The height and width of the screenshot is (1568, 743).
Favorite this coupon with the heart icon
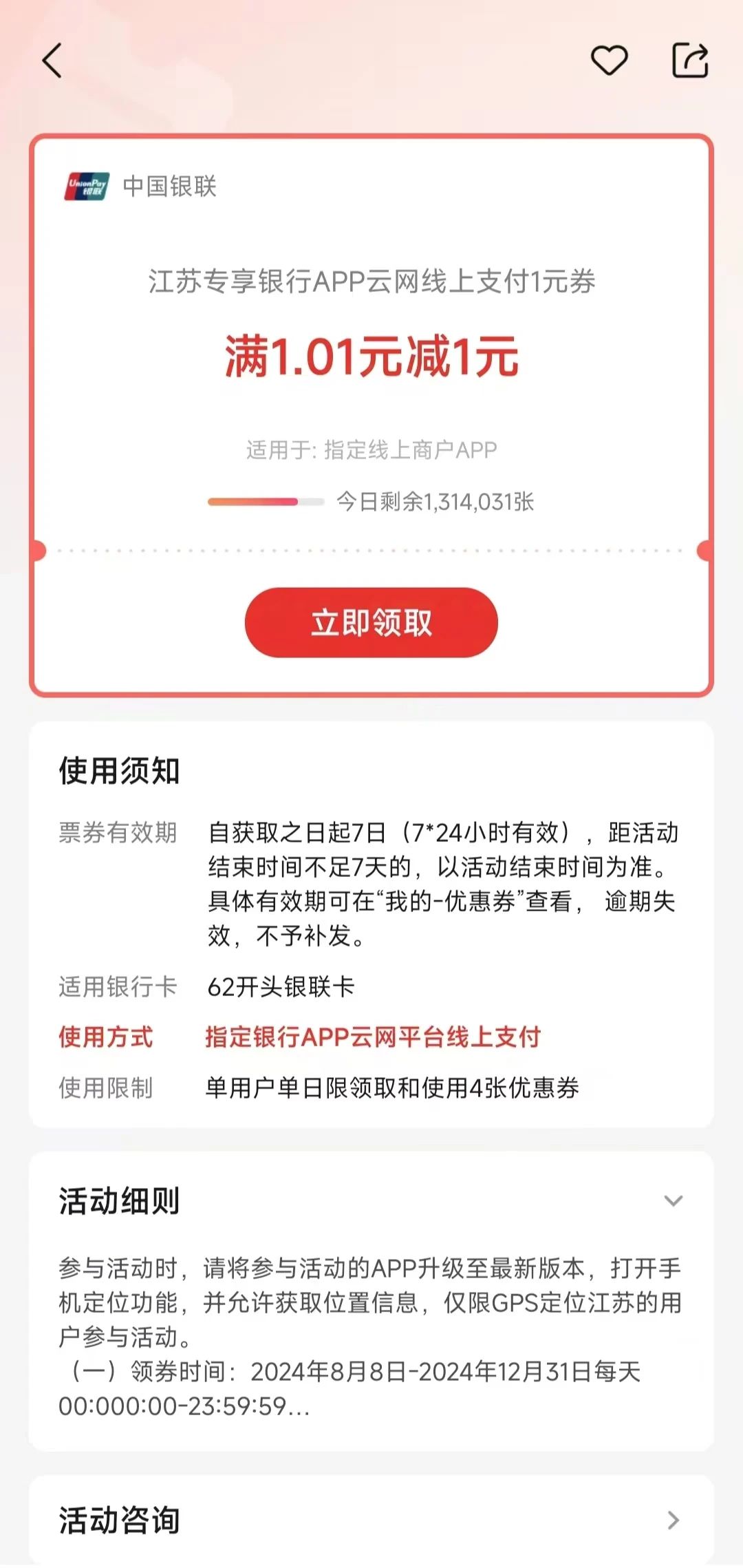point(610,61)
